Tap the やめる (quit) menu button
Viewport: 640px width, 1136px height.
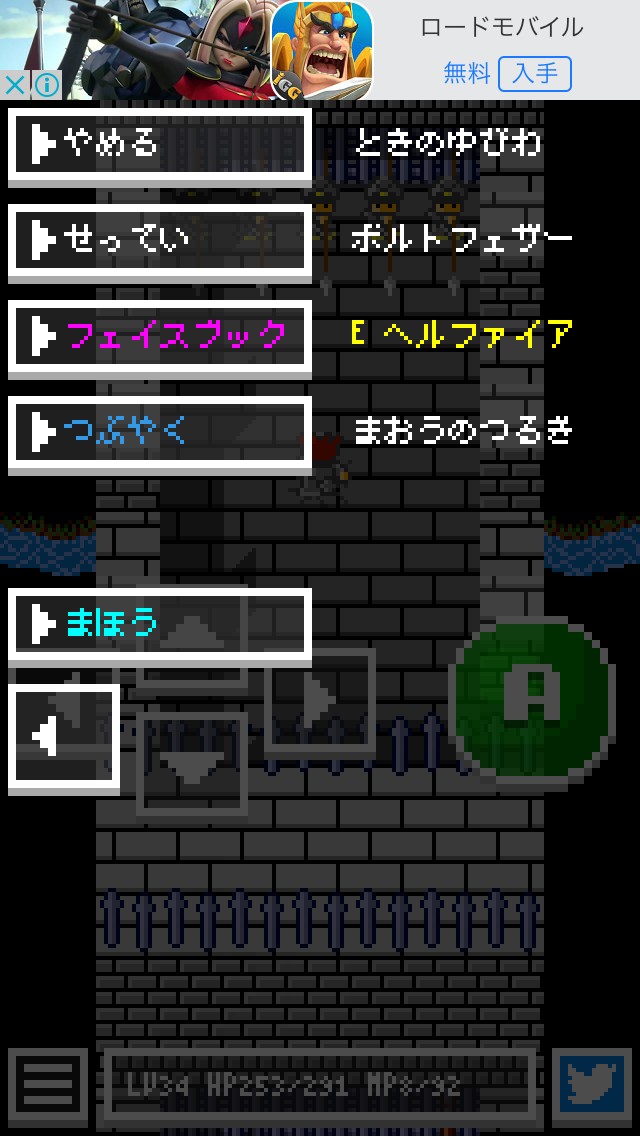click(x=159, y=144)
